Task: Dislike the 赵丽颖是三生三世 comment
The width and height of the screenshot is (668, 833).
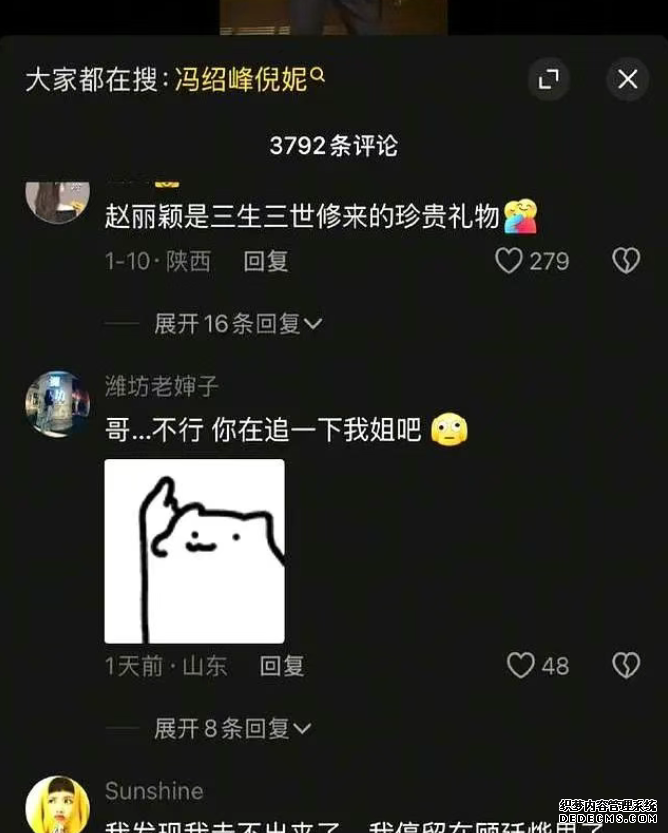Action: [626, 261]
